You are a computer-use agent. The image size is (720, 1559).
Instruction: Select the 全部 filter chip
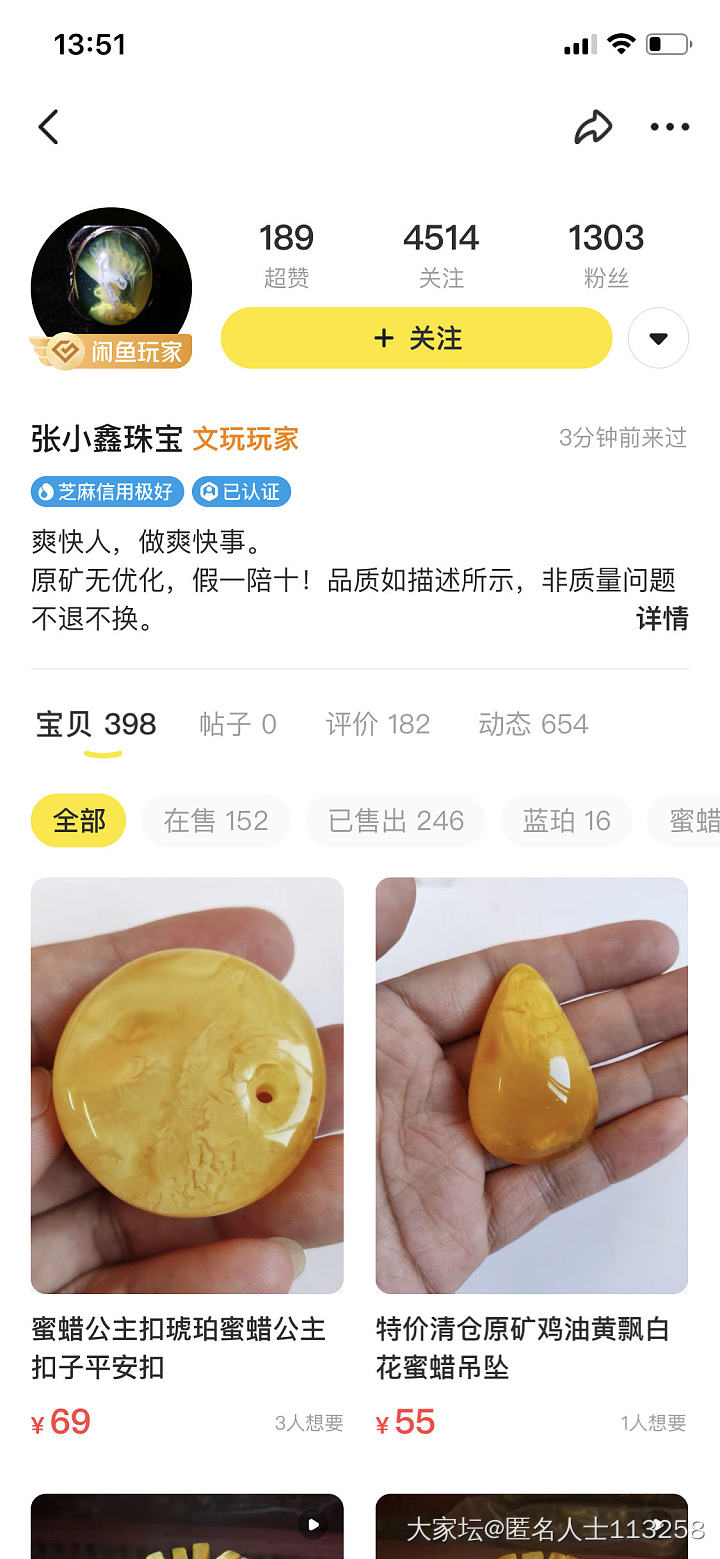tap(79, 821)
